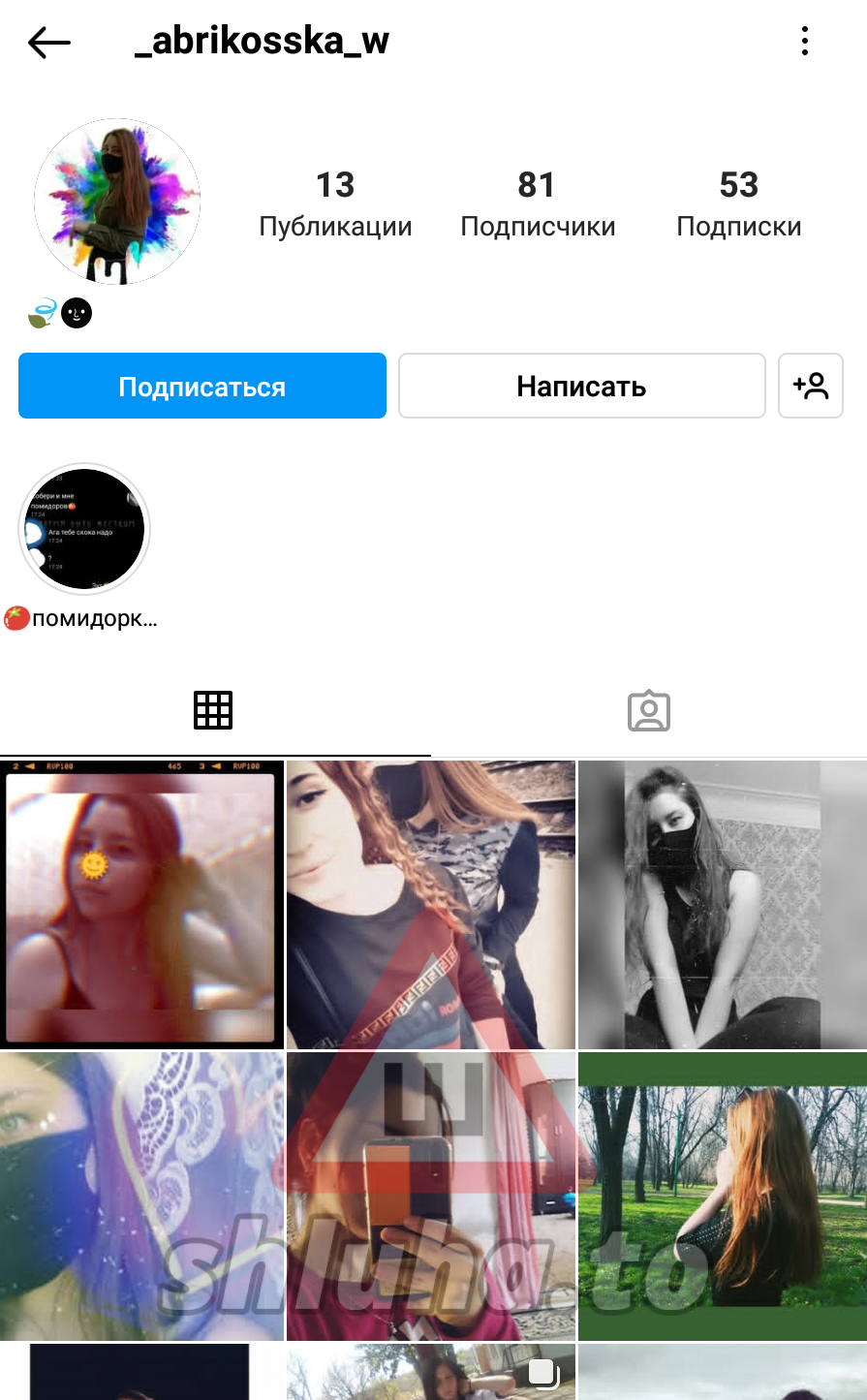Open the park photo with green borders
Screen dimensions: 867x1400
click(x=722, y=1197)
